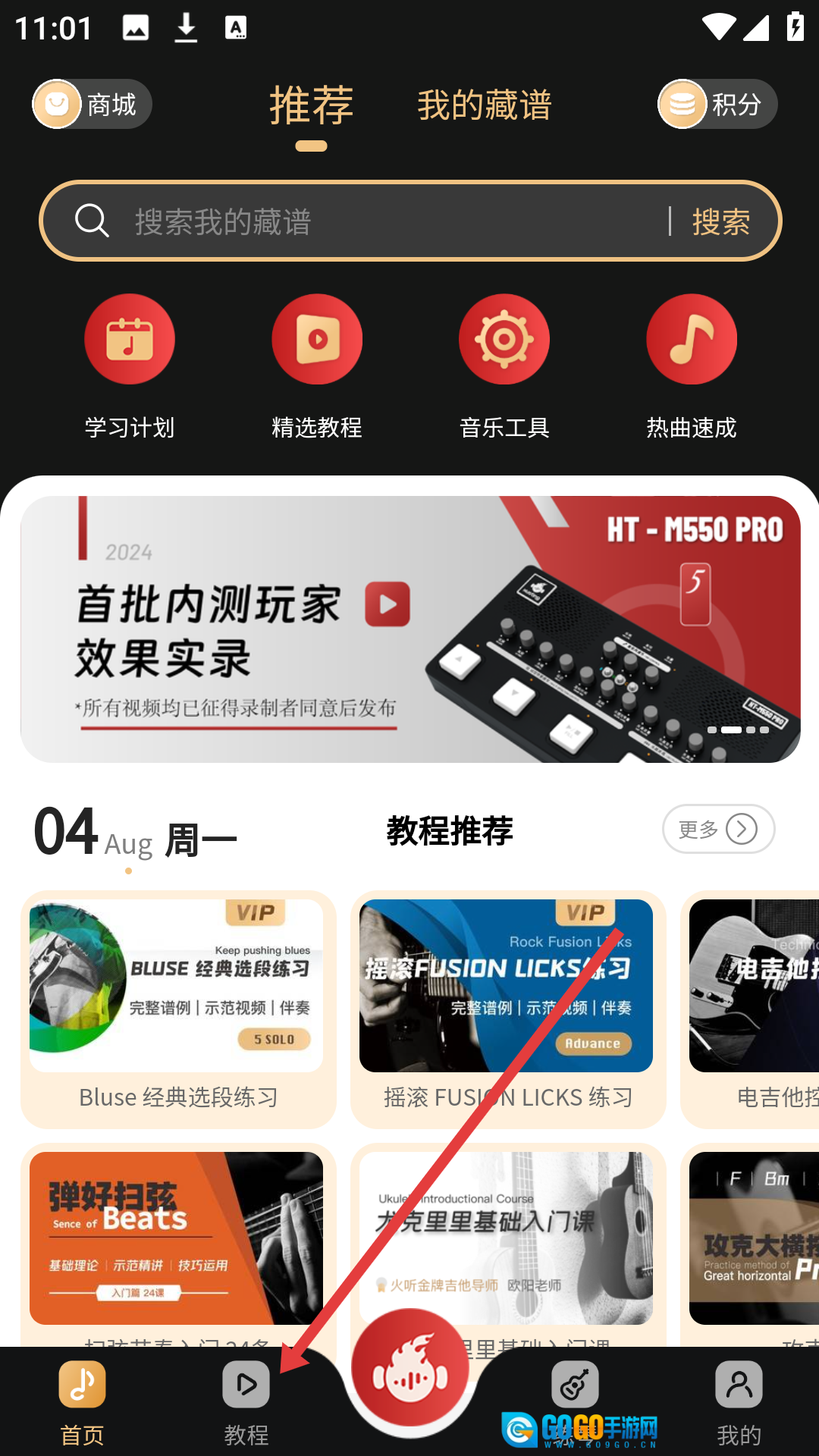The image size is (819, 1456).
Task: Focus the 搜索我的藏谱 search field
Action: coord(379,221)
